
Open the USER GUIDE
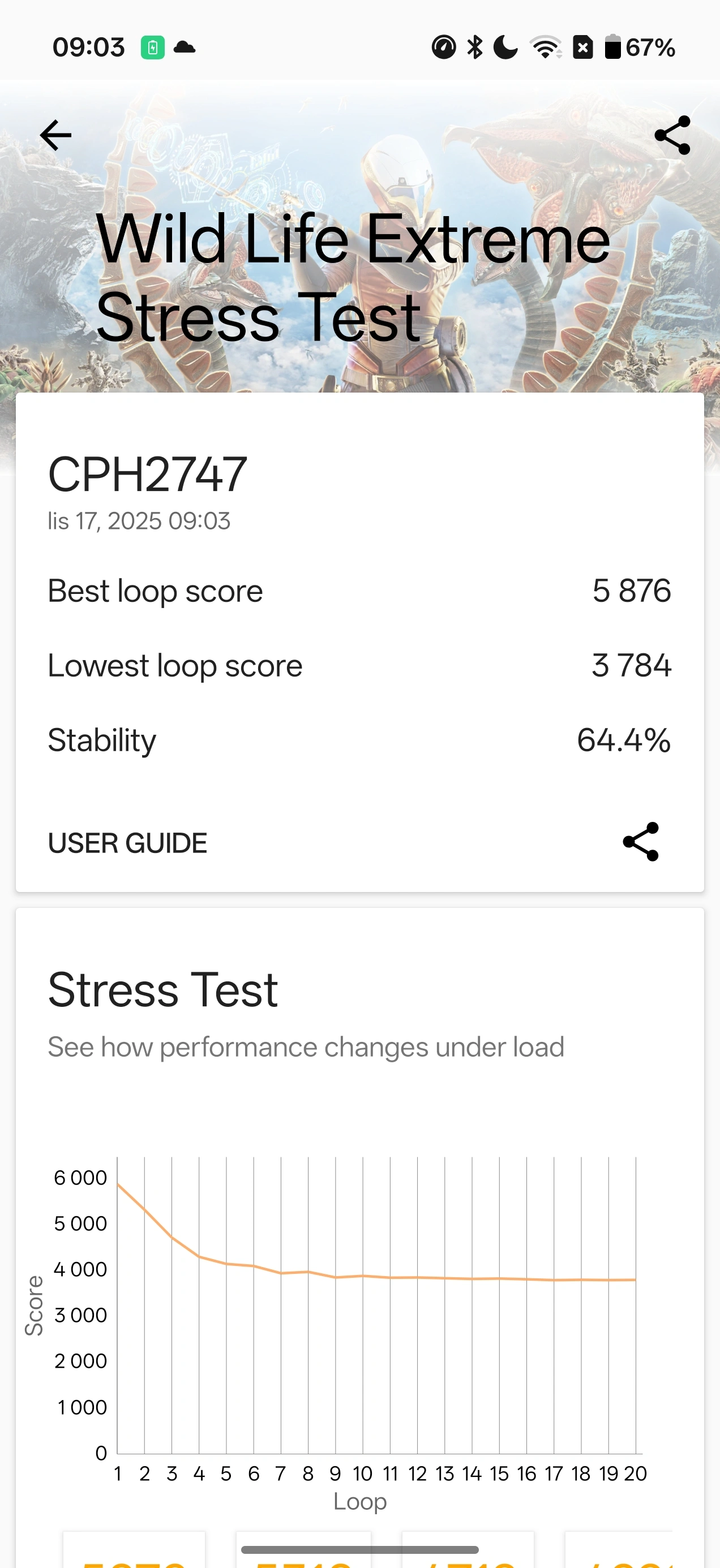(127, 843)
